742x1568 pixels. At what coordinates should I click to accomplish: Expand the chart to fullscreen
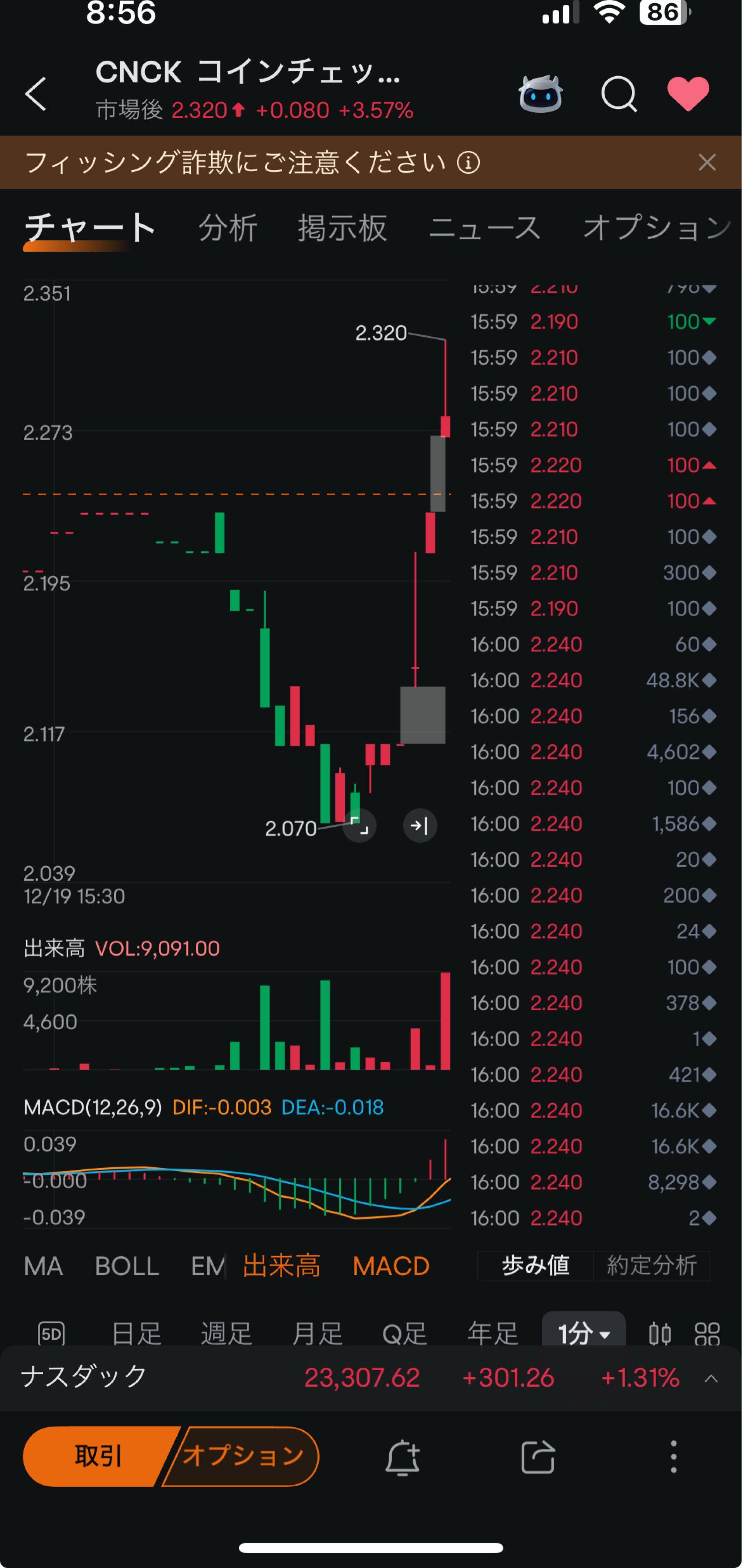pyautogui.click(x=360, y=826)
